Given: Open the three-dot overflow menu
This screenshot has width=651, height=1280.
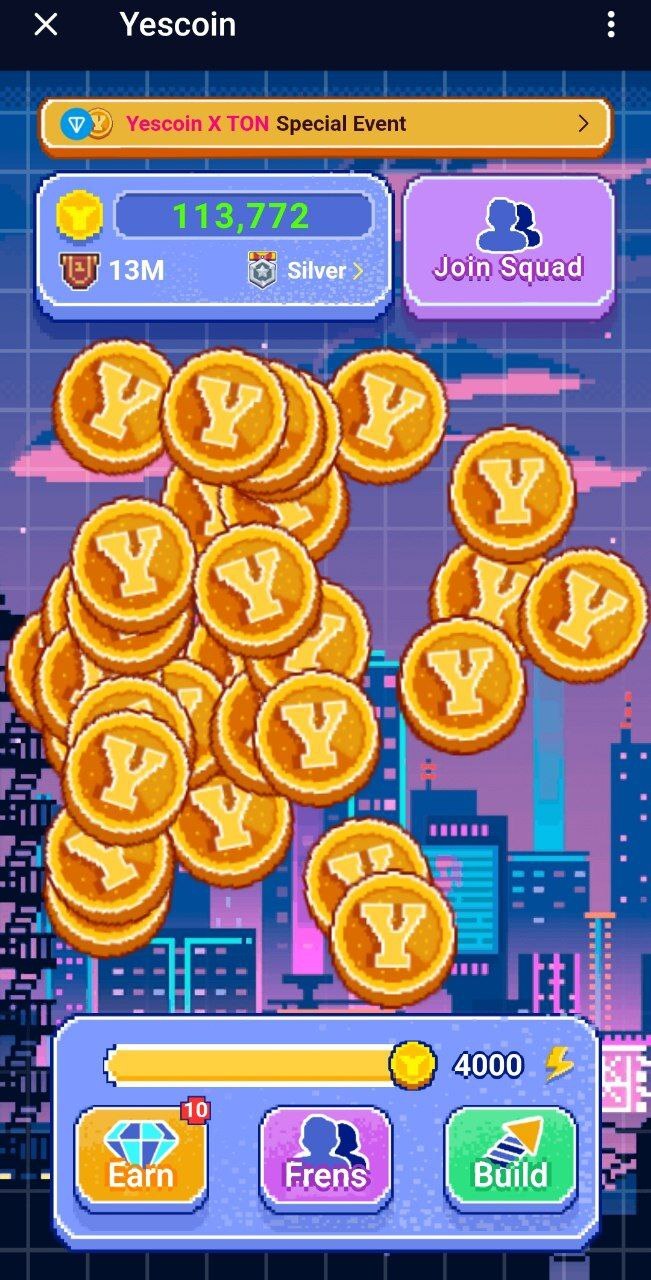Looking at the screenshot, I should tap(610, 25).
